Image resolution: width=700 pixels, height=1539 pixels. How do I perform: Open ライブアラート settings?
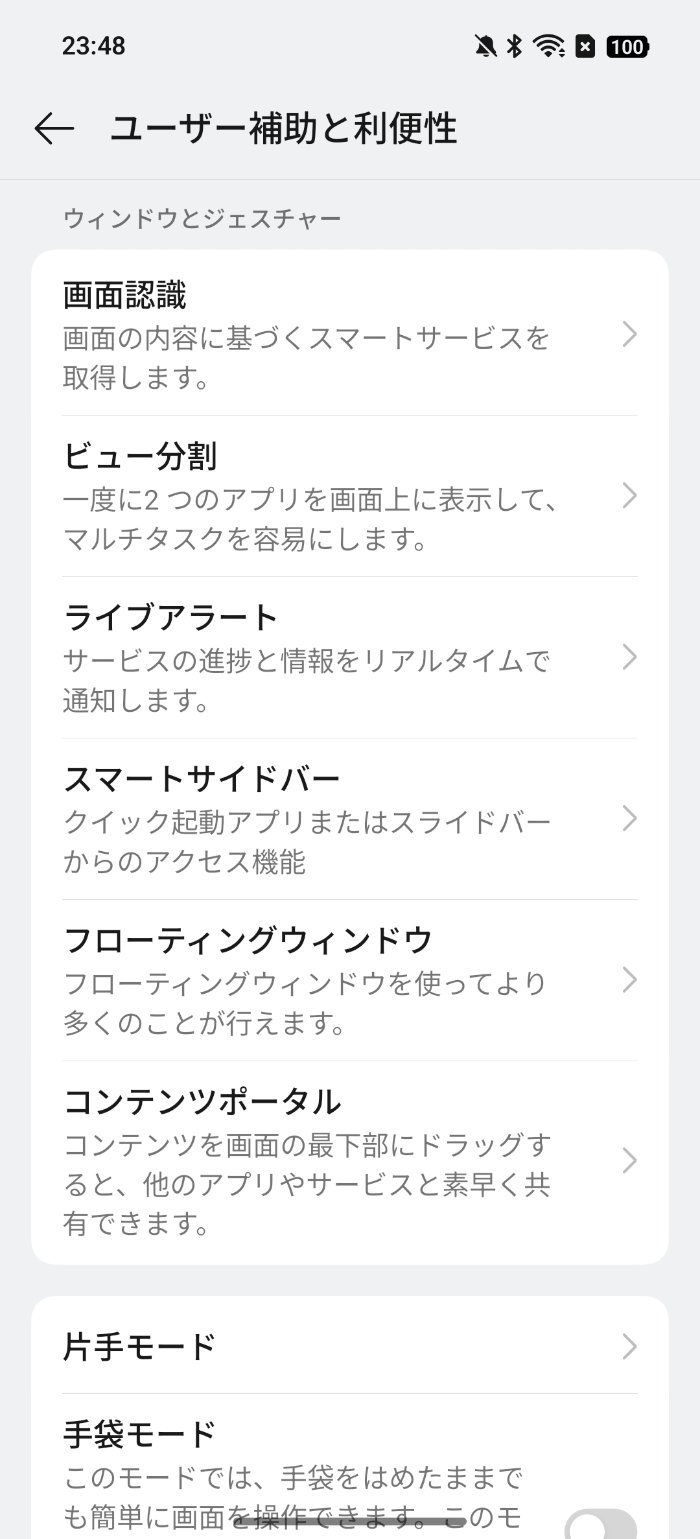349,657
